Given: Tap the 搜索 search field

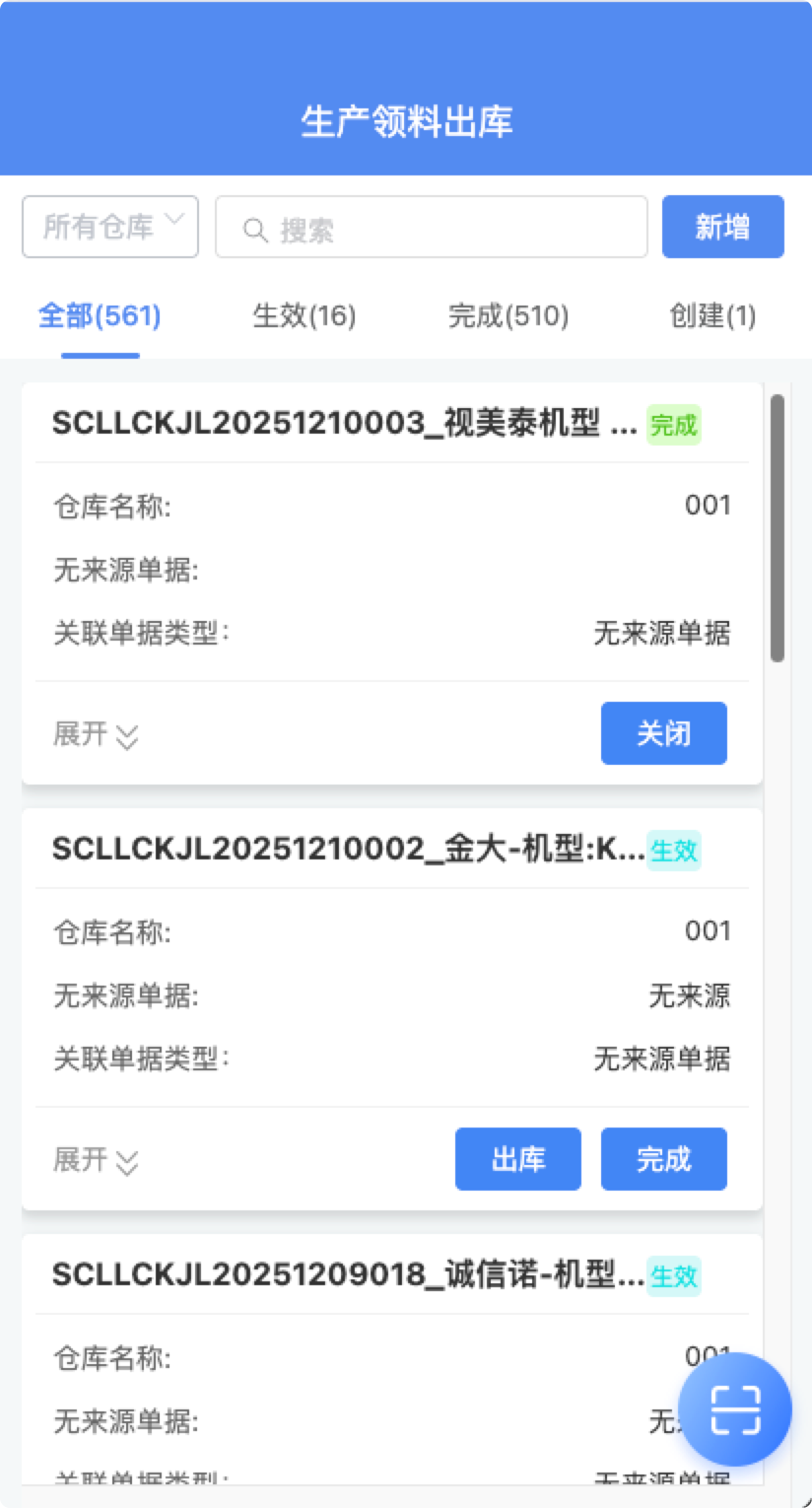Looking at the screenshot, I should (432, 228).
